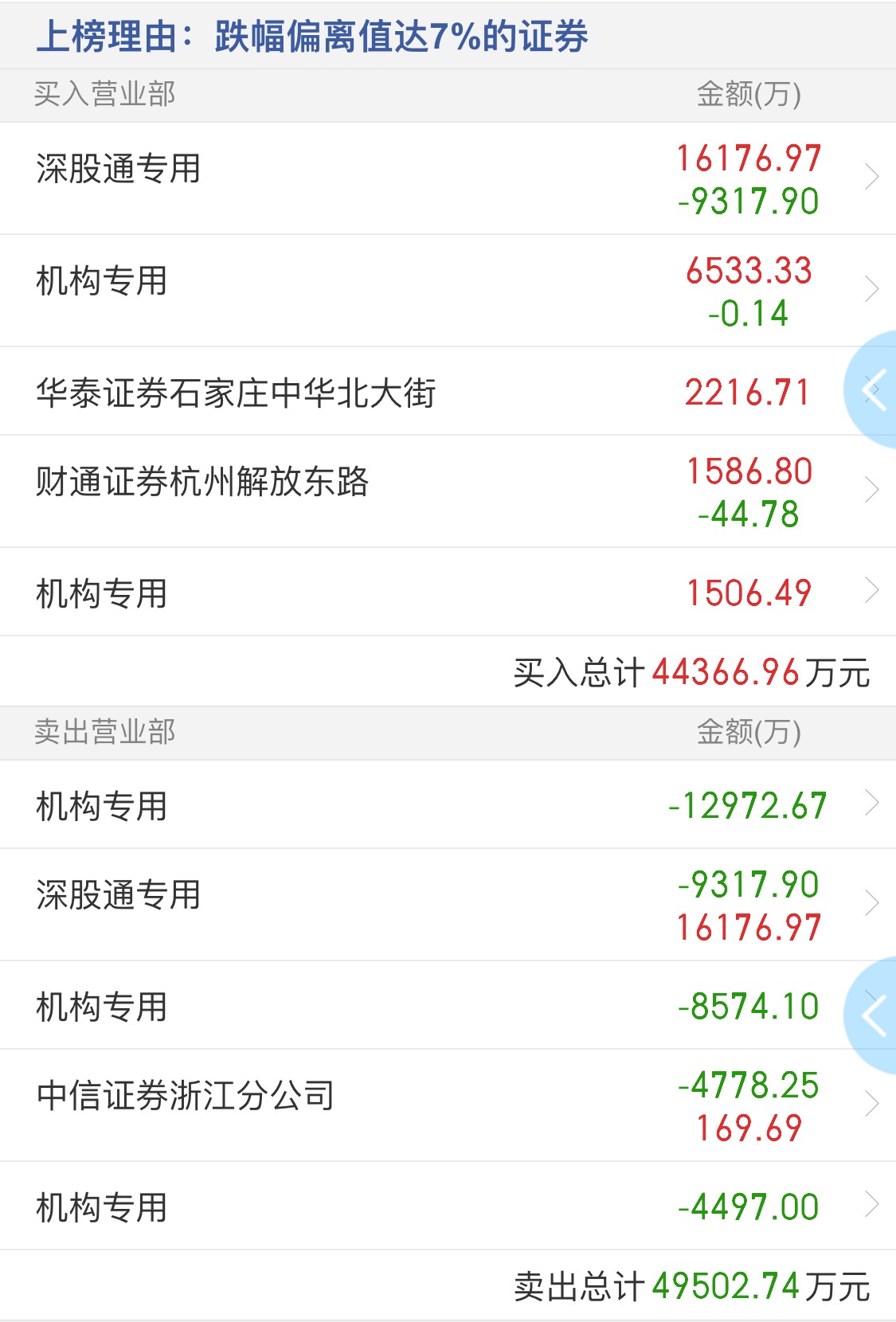Tap the blue floating arrow beside -8574.10 row

874,1016
